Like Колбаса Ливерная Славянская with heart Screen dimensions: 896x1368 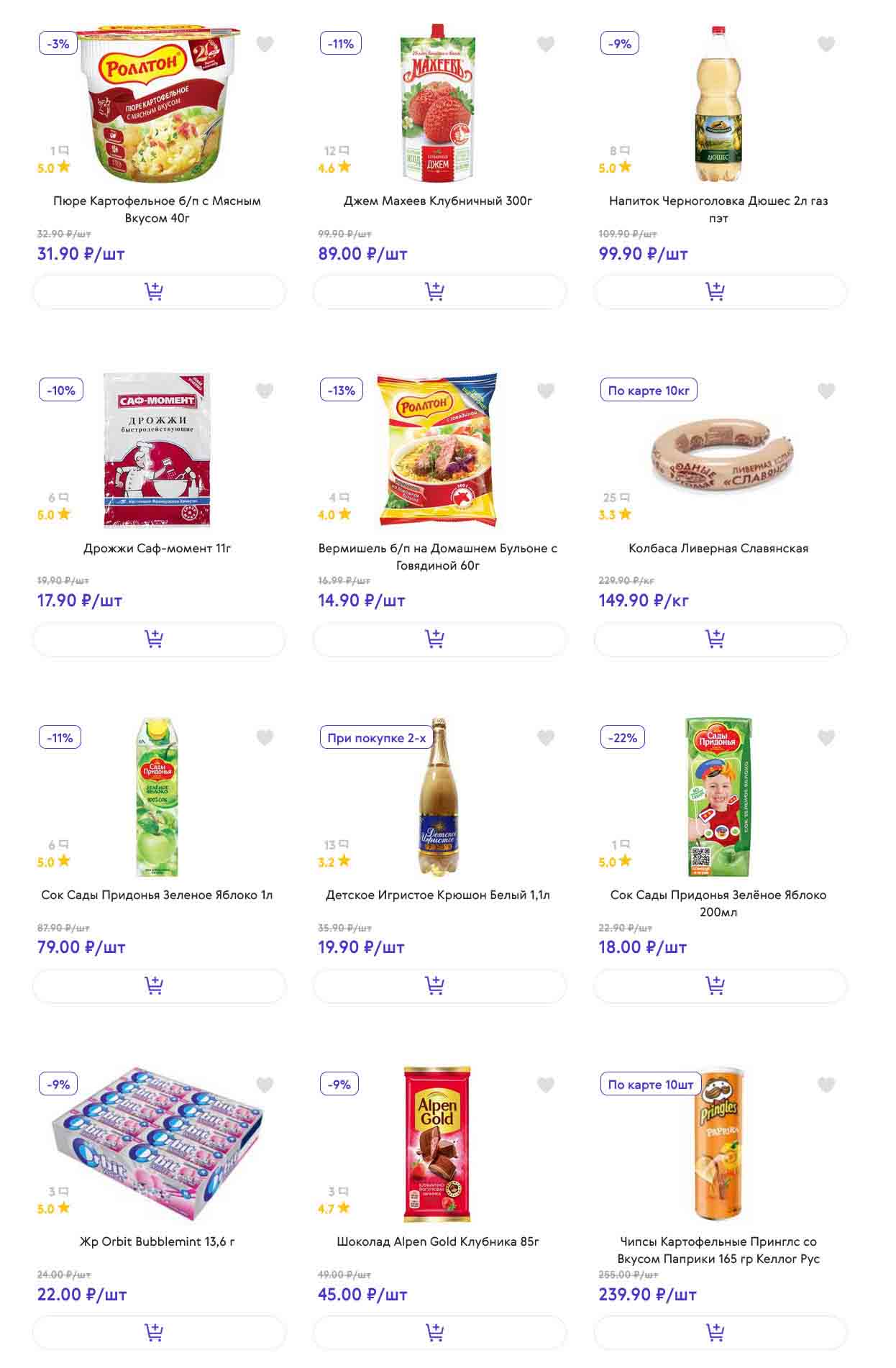826,391
